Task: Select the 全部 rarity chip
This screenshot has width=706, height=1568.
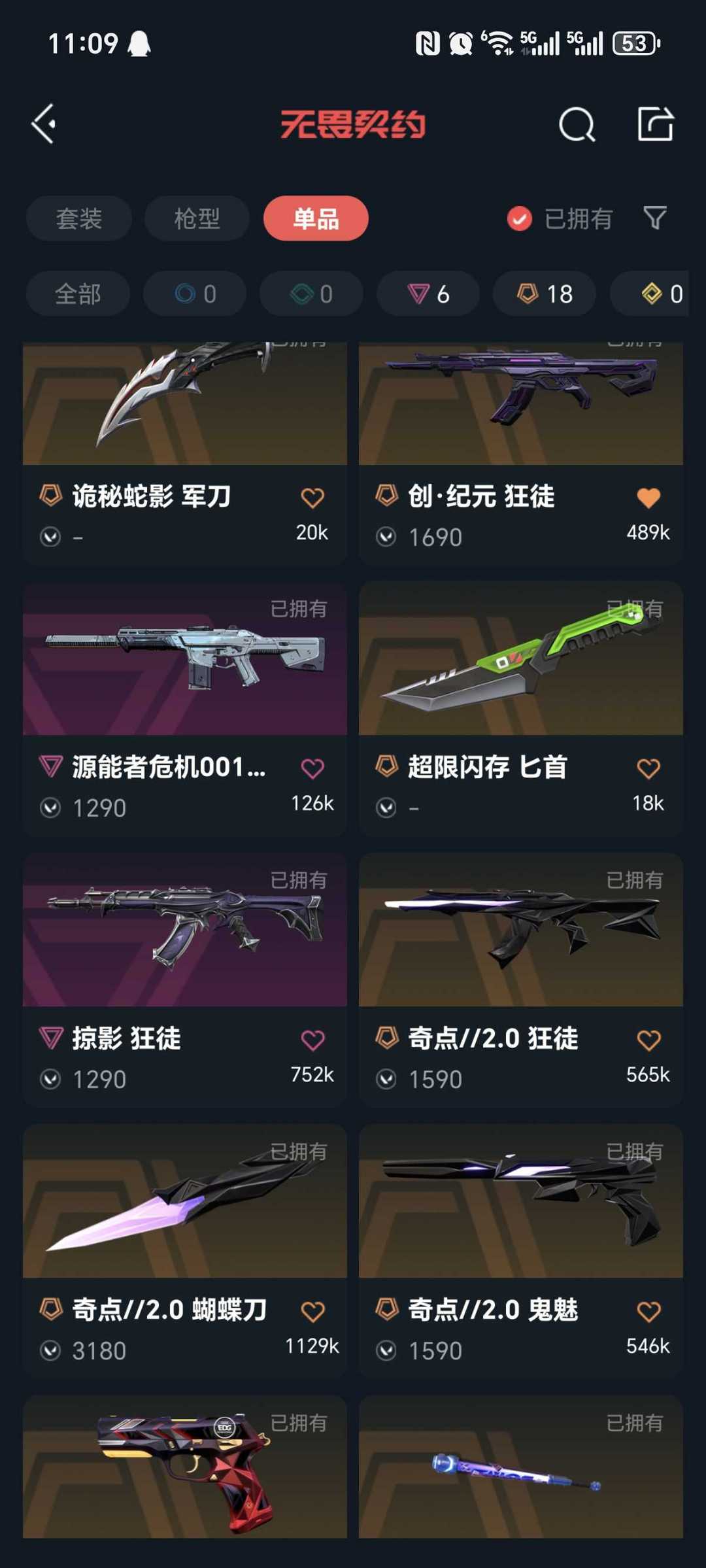Action: [x=78, y=294]
